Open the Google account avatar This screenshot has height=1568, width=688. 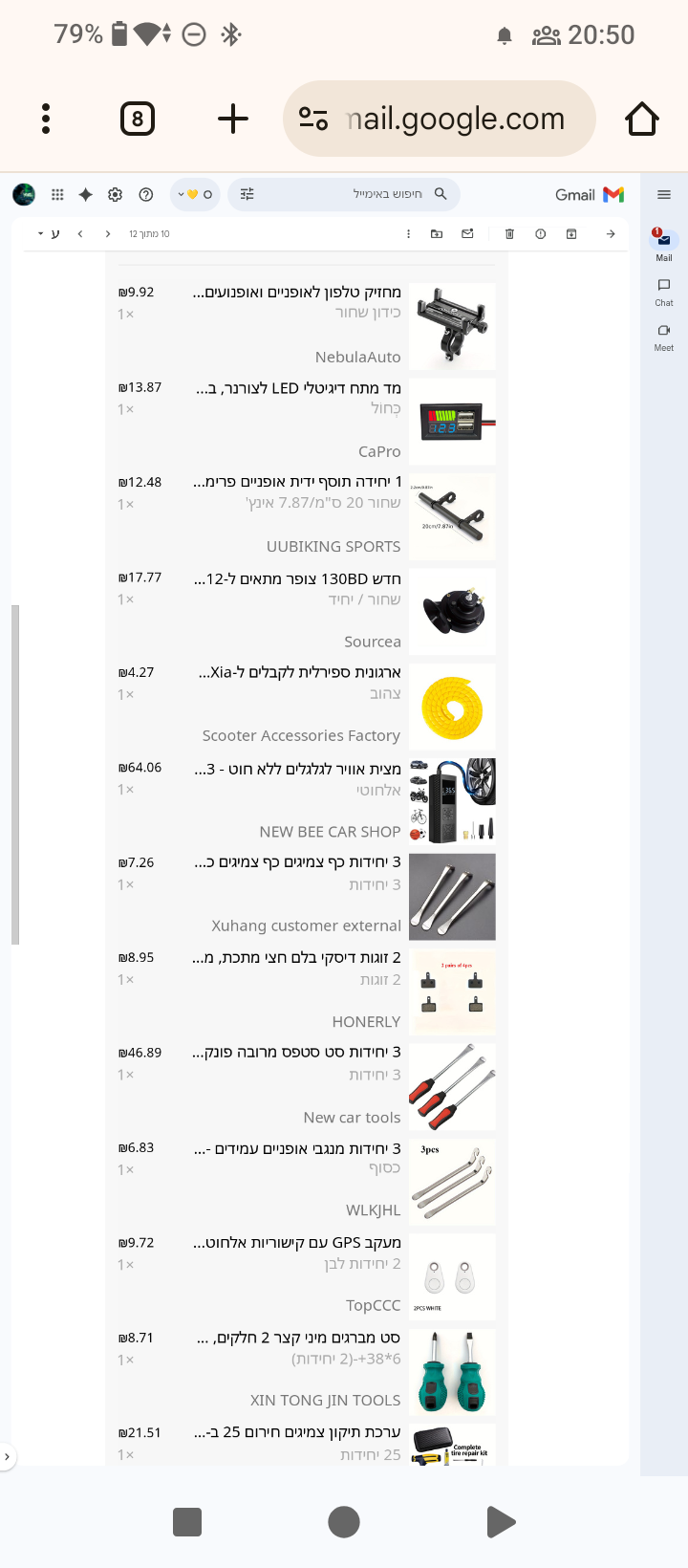(24, 194)
